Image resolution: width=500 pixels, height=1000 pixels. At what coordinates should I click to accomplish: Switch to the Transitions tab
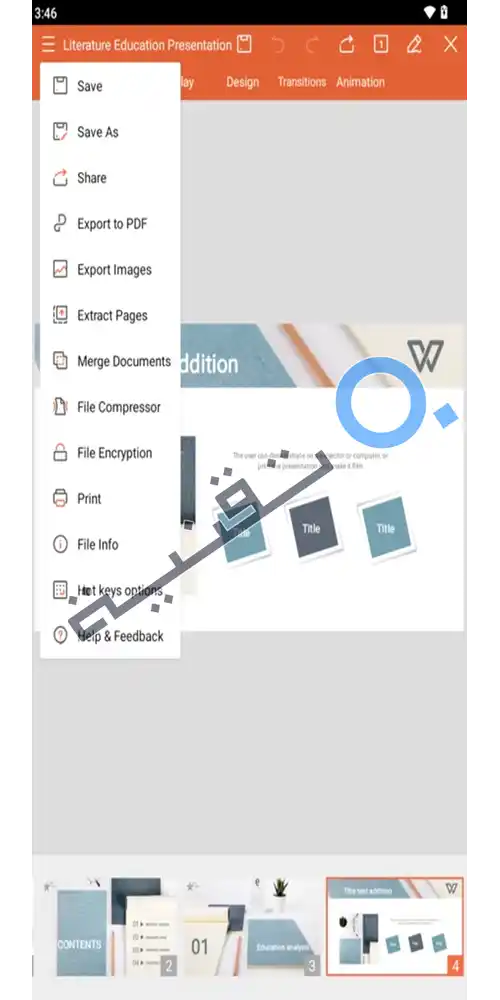pyautogui.click(x=302, y=82)
